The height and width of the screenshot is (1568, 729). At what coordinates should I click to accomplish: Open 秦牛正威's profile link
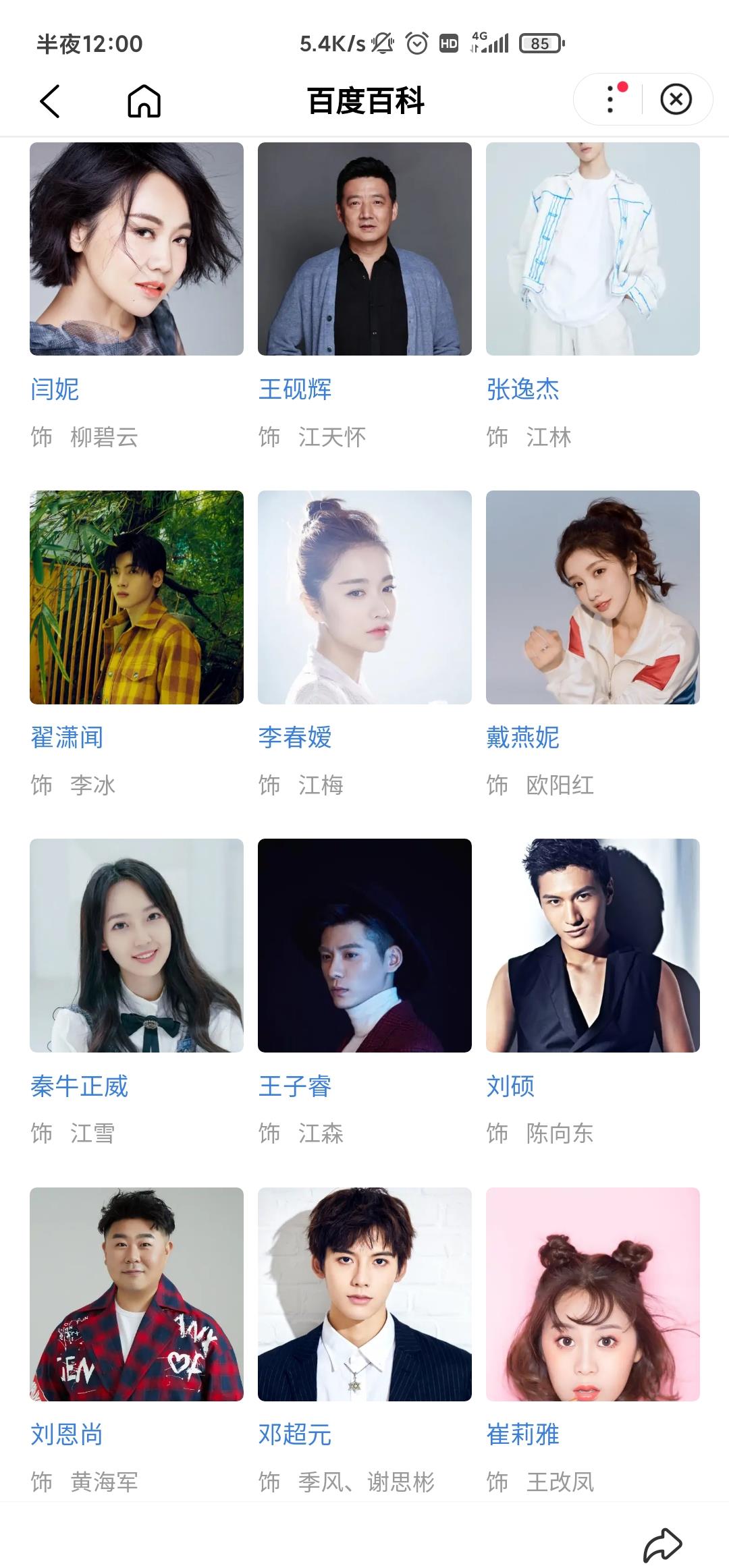(79, 1086)
